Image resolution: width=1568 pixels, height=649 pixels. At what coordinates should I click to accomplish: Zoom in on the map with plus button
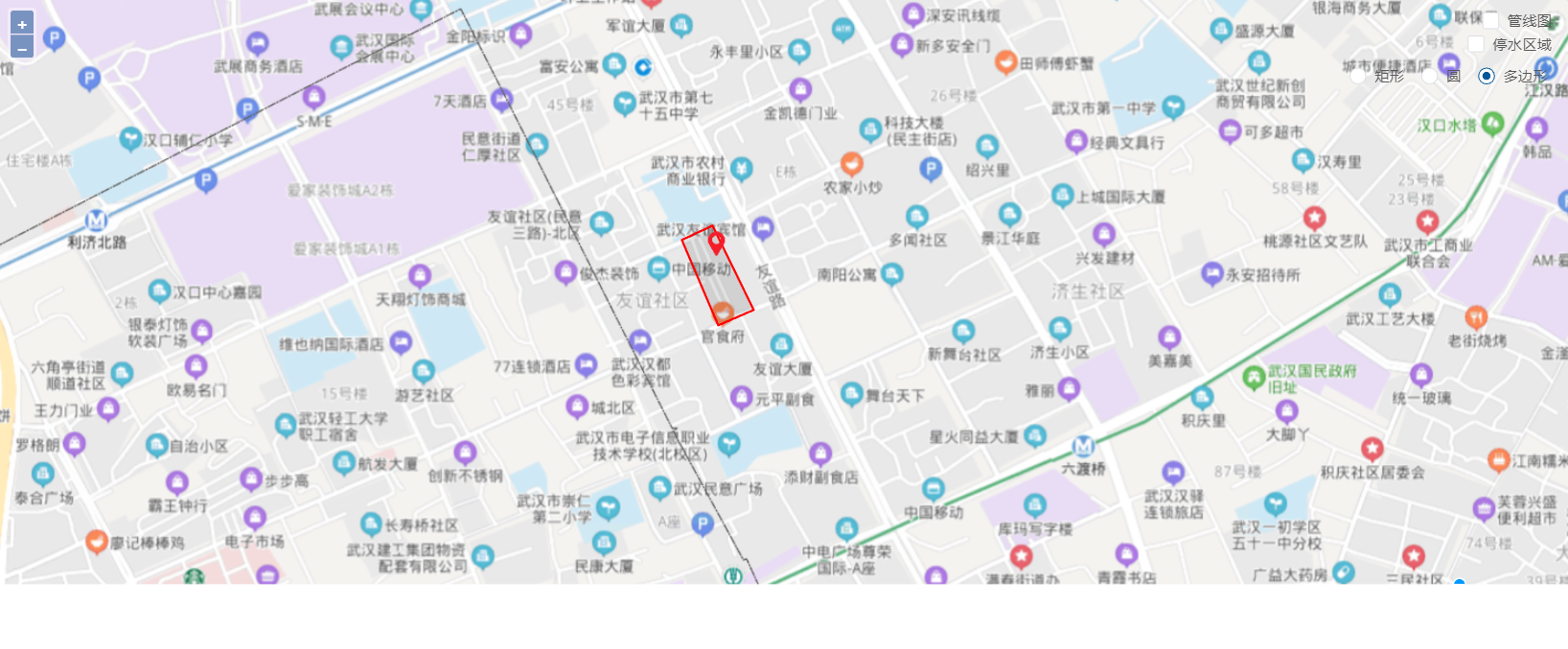pyautogui.click(x=22, y=24)
